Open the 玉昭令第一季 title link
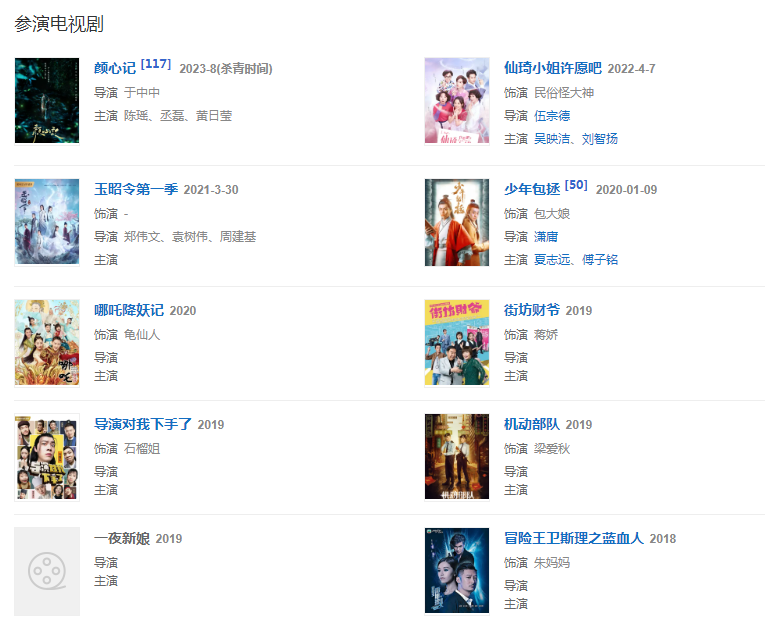Viewport: 765px width, 623px height. pos(136,190)
